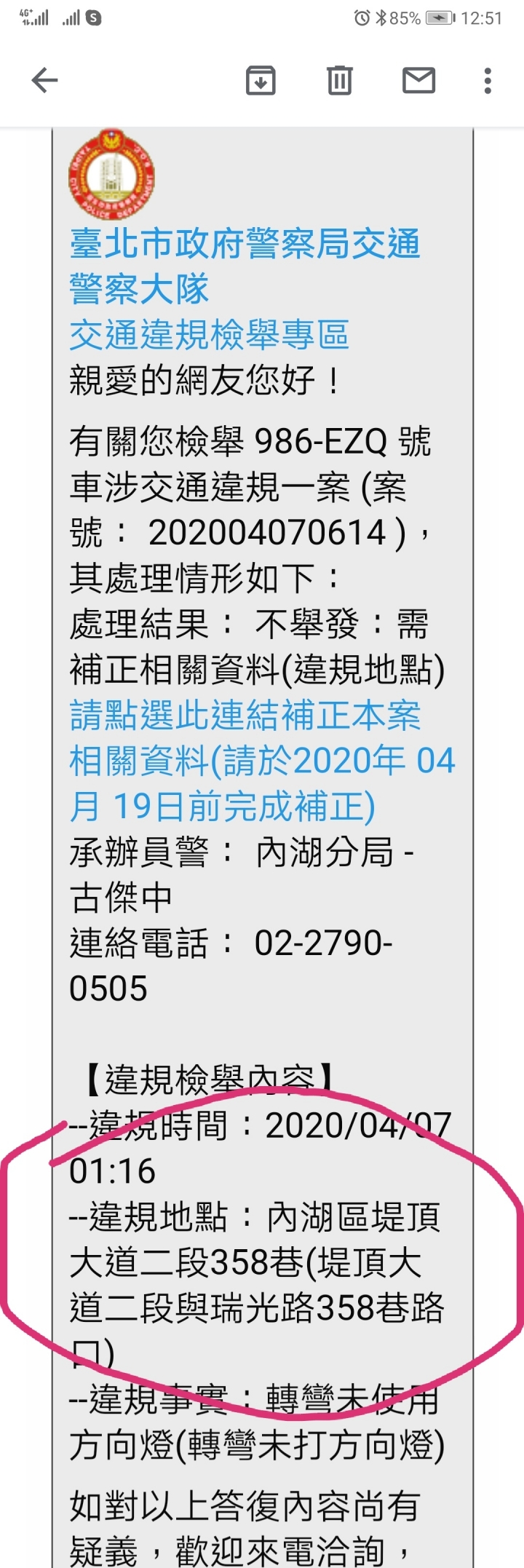Open the 交通違規檢舉專區 link
Viewport: 524px width, 1568px height.
click(209, 335)
